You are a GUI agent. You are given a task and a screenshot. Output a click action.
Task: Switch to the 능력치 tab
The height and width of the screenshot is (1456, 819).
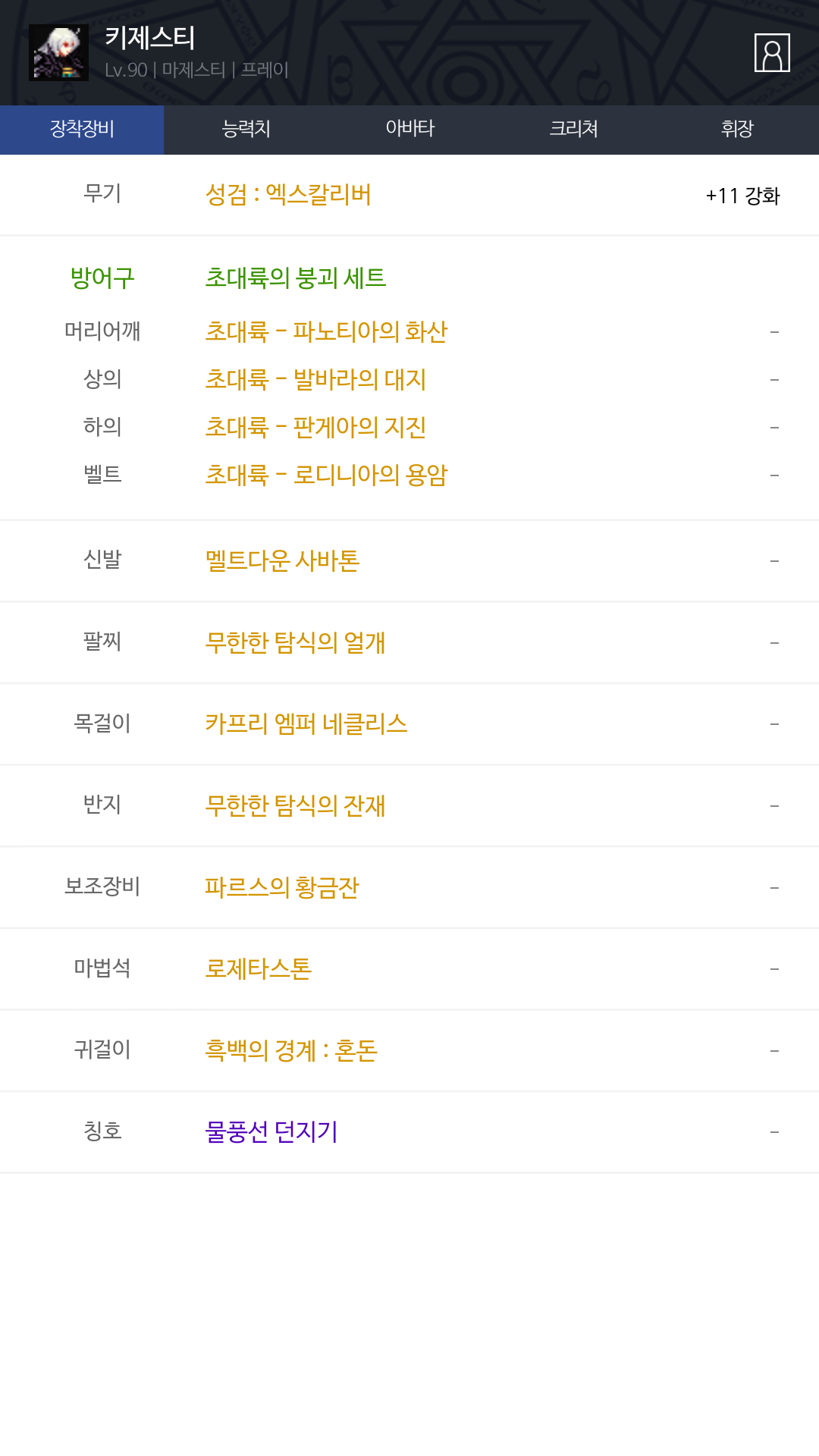point(246,130)
